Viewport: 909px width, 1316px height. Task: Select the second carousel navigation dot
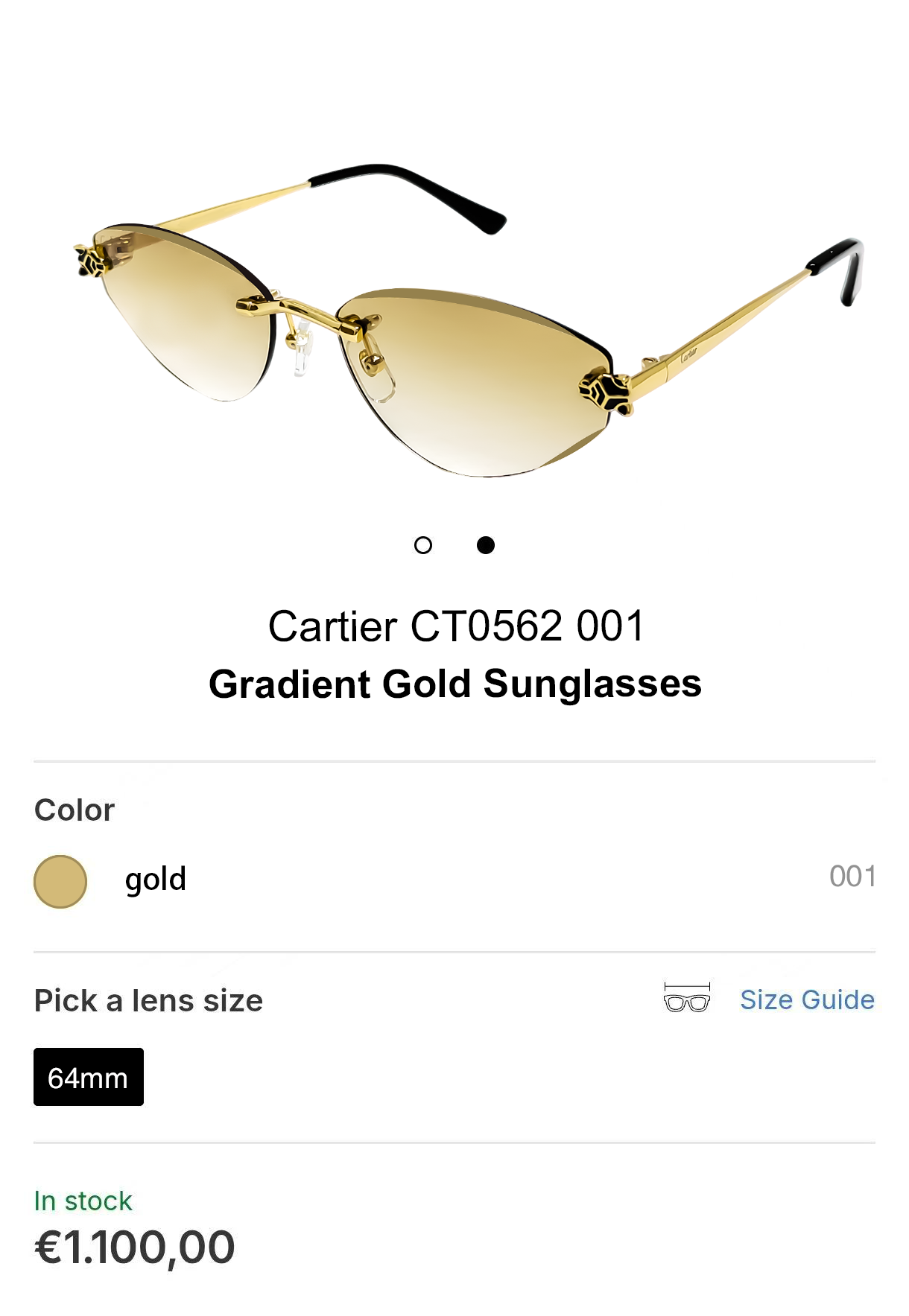coord(486,546)
